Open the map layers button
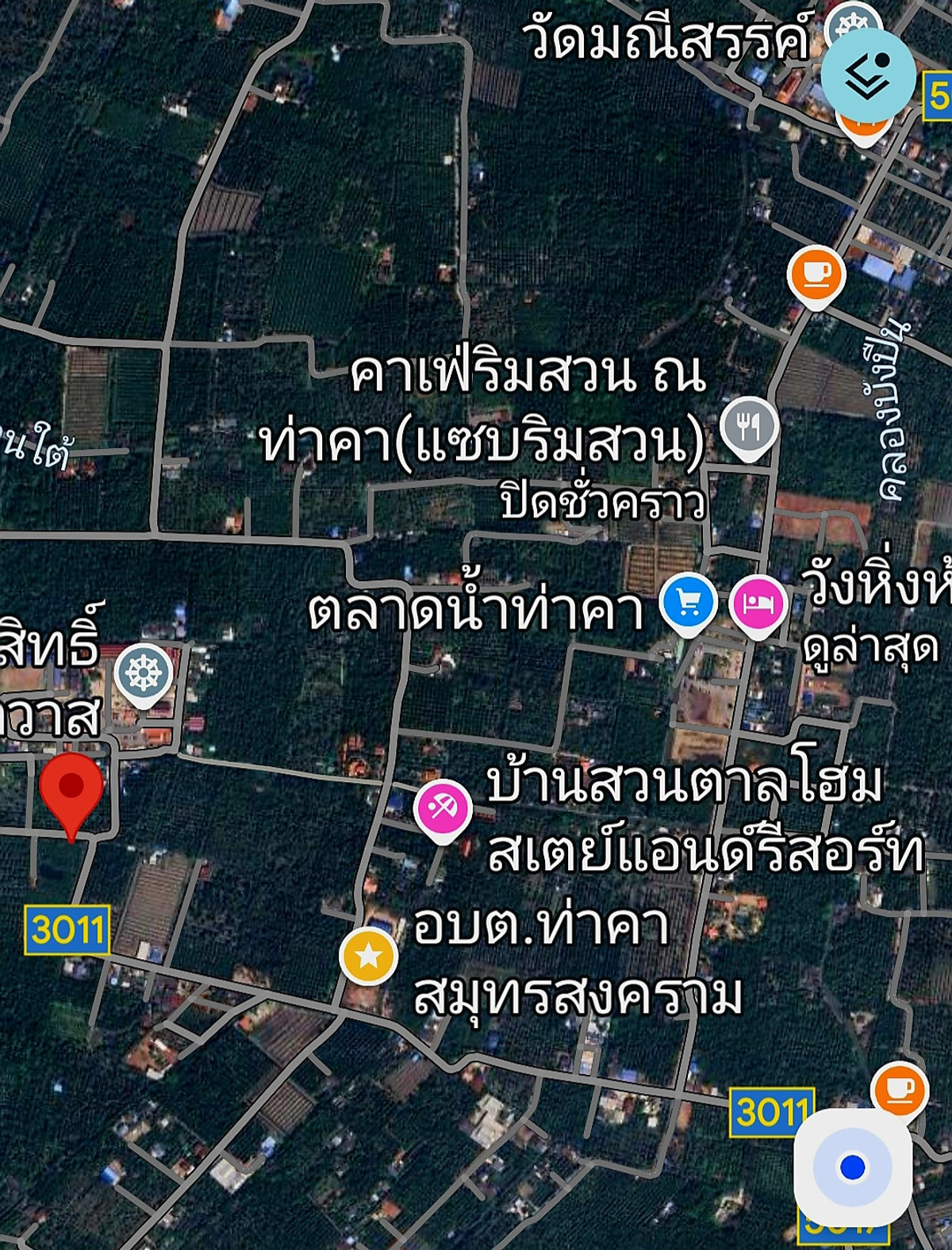952x1250 pixels. [x=867, y=76]
